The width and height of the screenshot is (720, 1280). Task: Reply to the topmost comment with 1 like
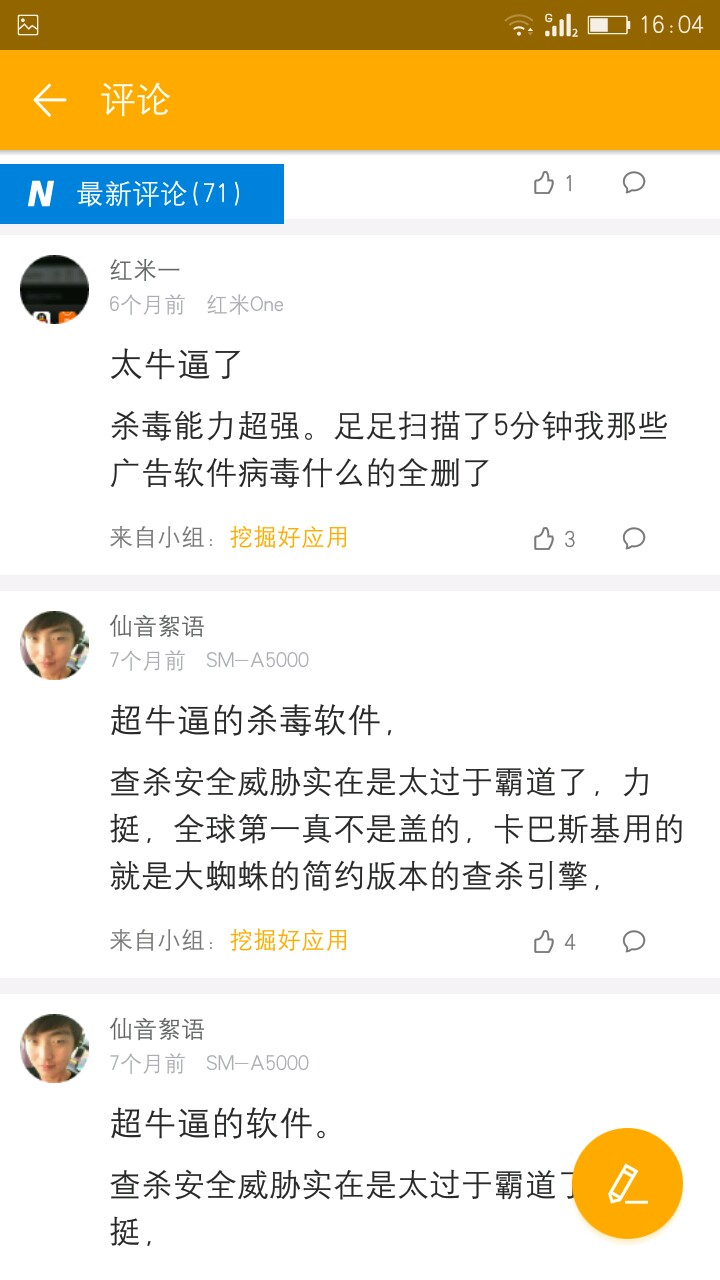(x=634, y=182)
